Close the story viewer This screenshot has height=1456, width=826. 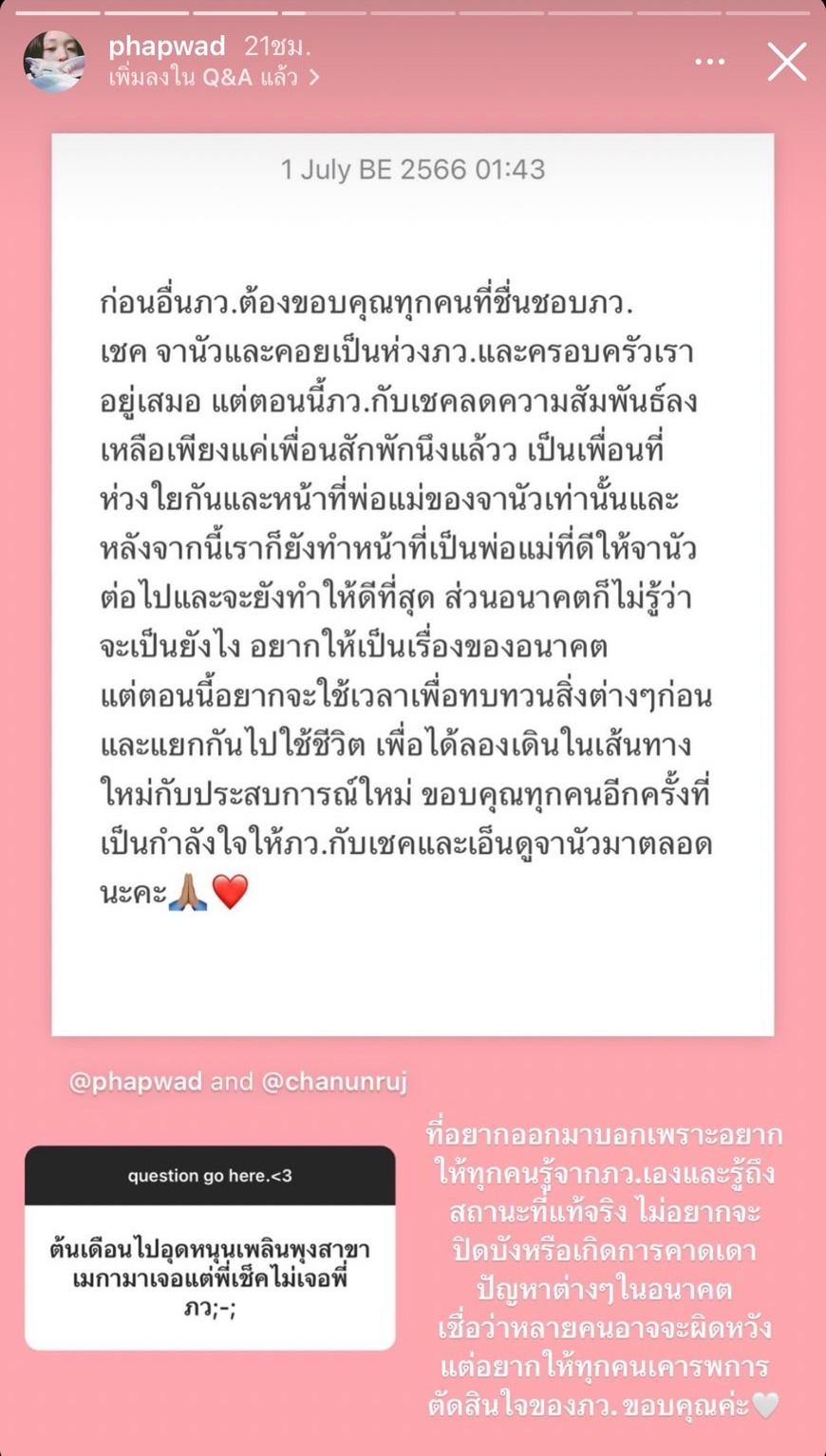(x=786, y=63)
